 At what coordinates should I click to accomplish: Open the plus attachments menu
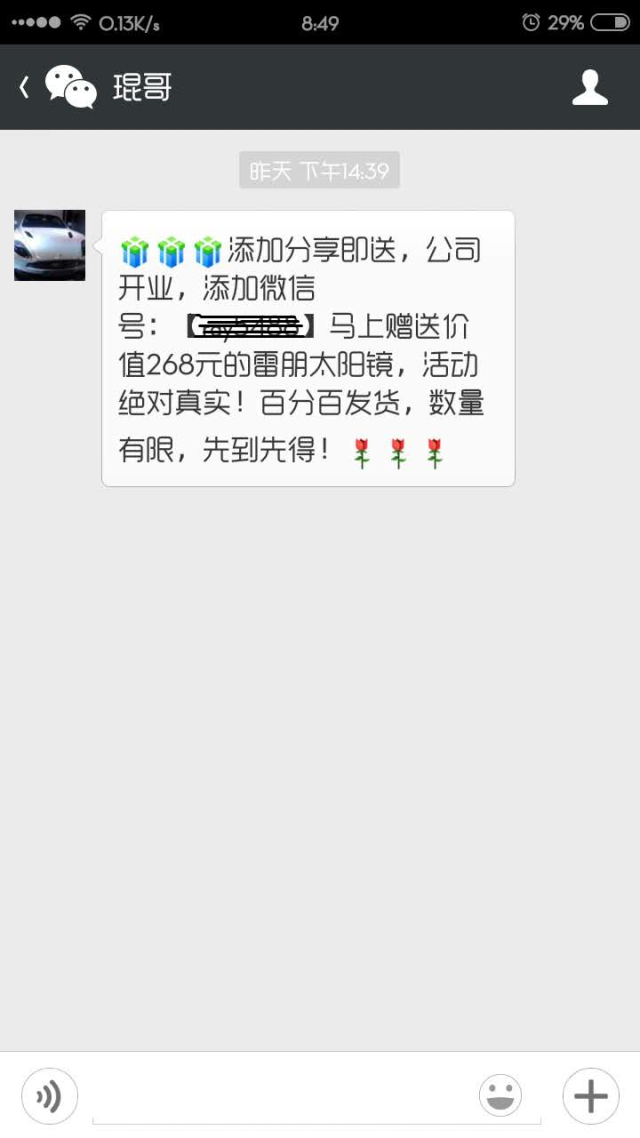590,1096
